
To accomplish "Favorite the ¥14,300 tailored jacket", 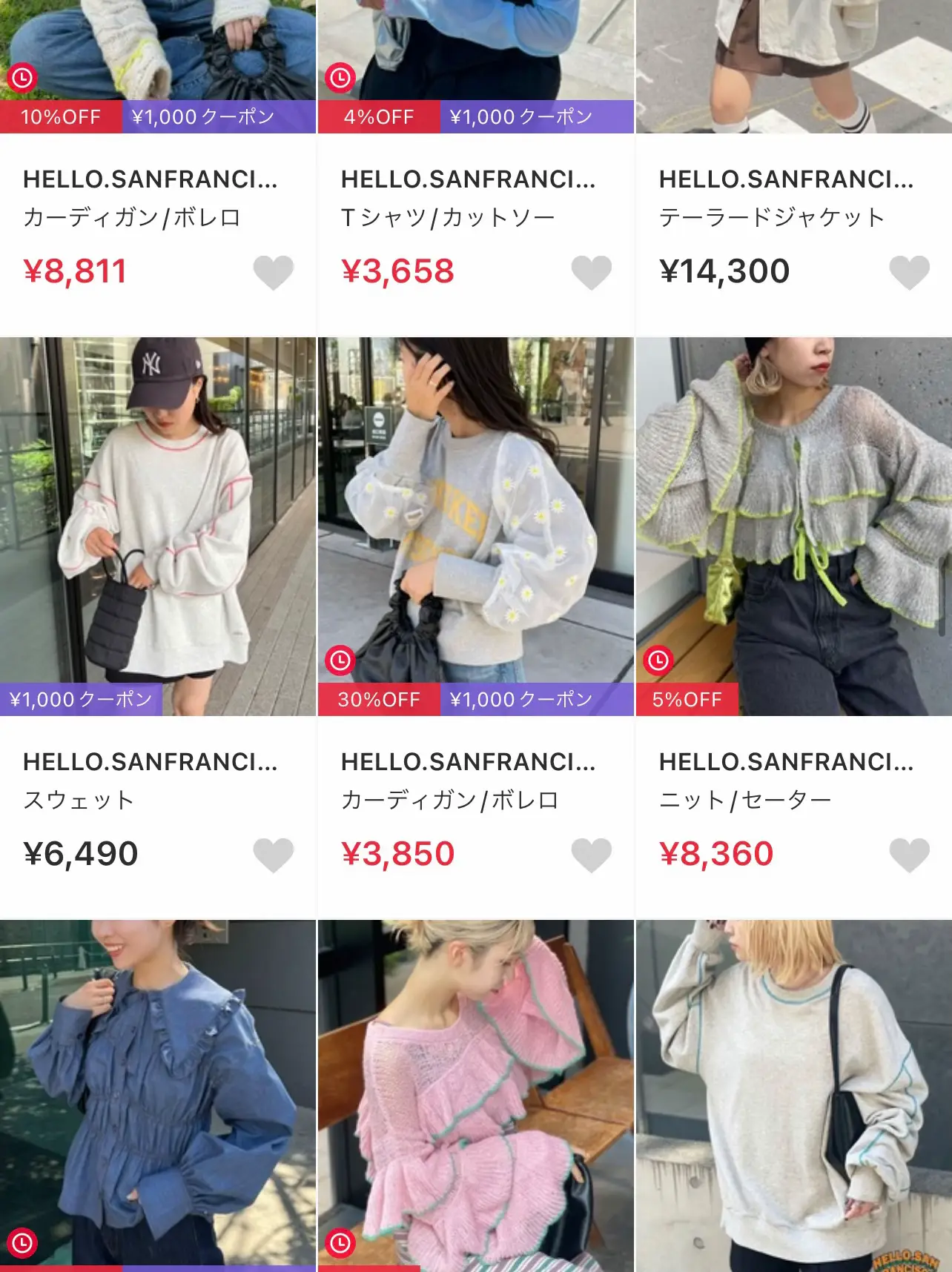I will click(x=909, y=272).
